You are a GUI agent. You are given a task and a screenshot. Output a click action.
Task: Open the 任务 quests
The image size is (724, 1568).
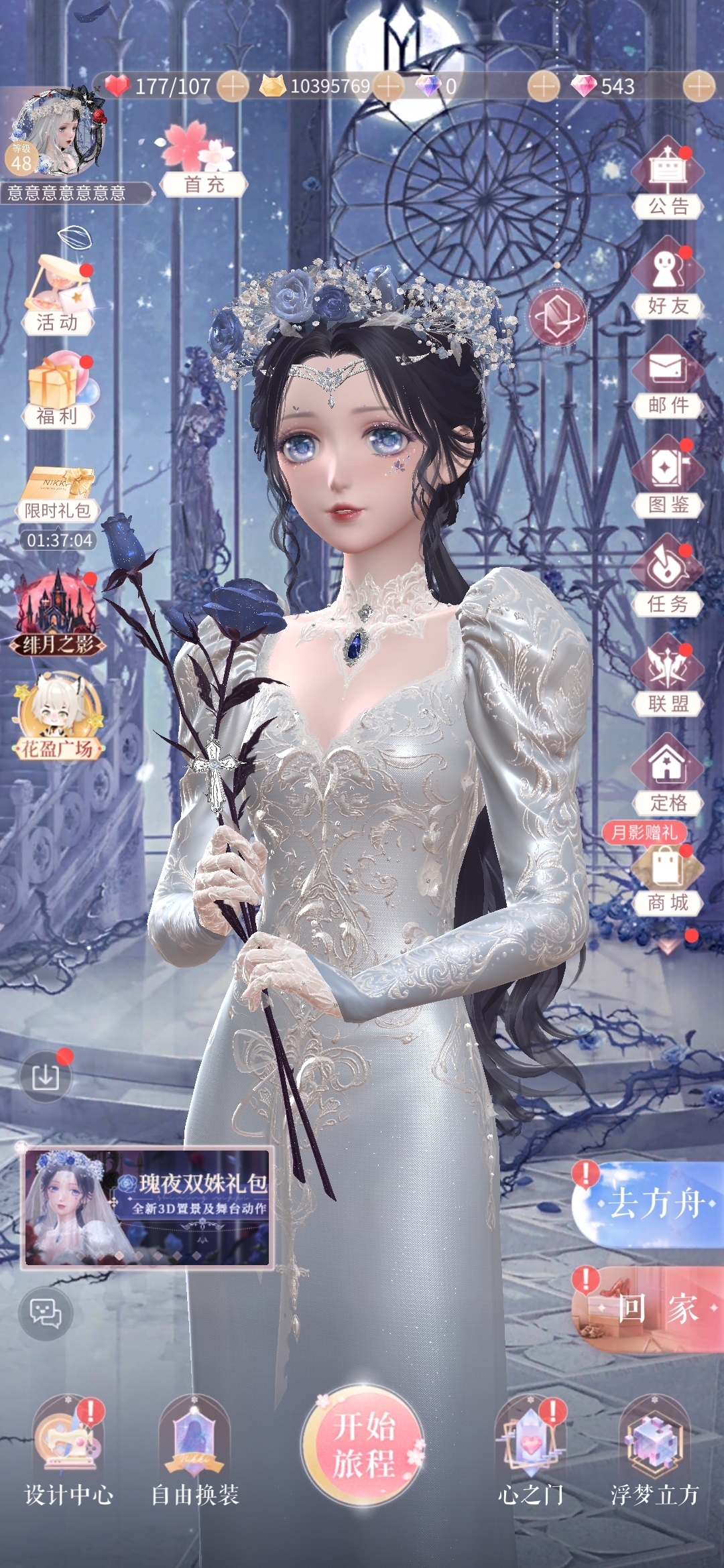click(x=668, y=575)
